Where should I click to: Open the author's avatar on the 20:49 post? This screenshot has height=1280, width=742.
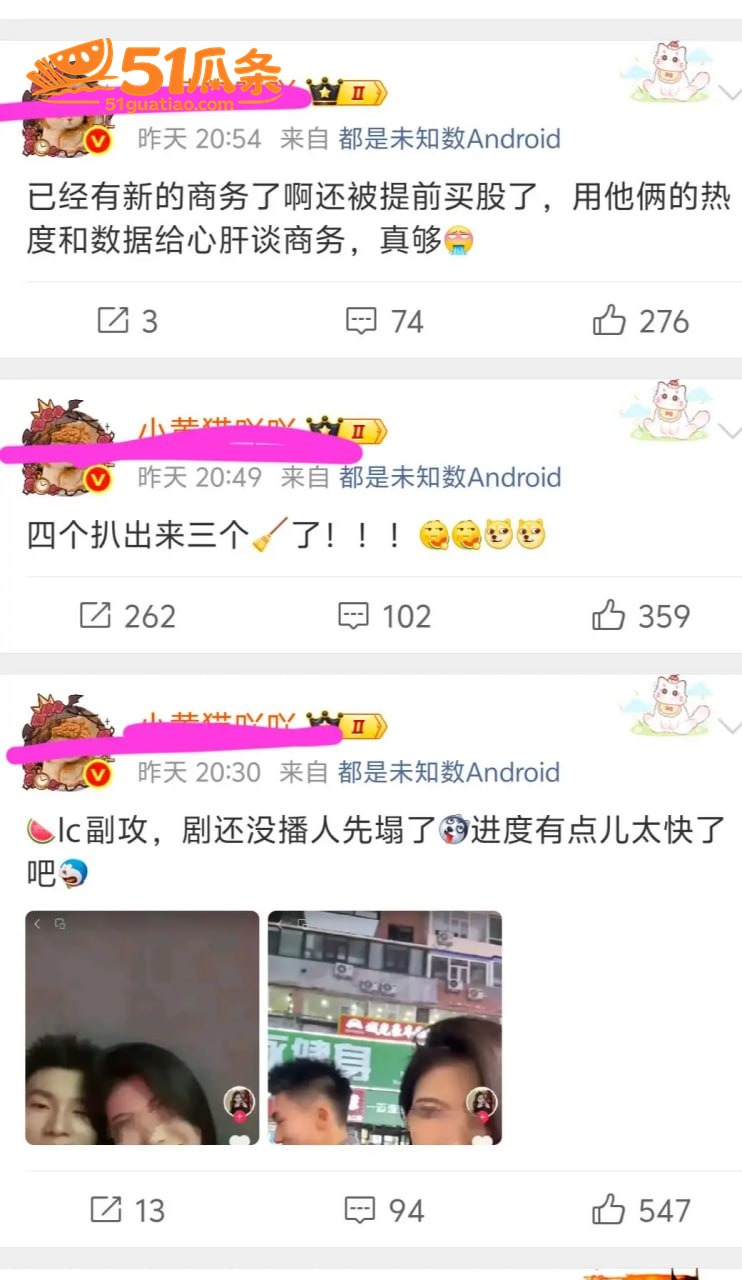point(68,447)
